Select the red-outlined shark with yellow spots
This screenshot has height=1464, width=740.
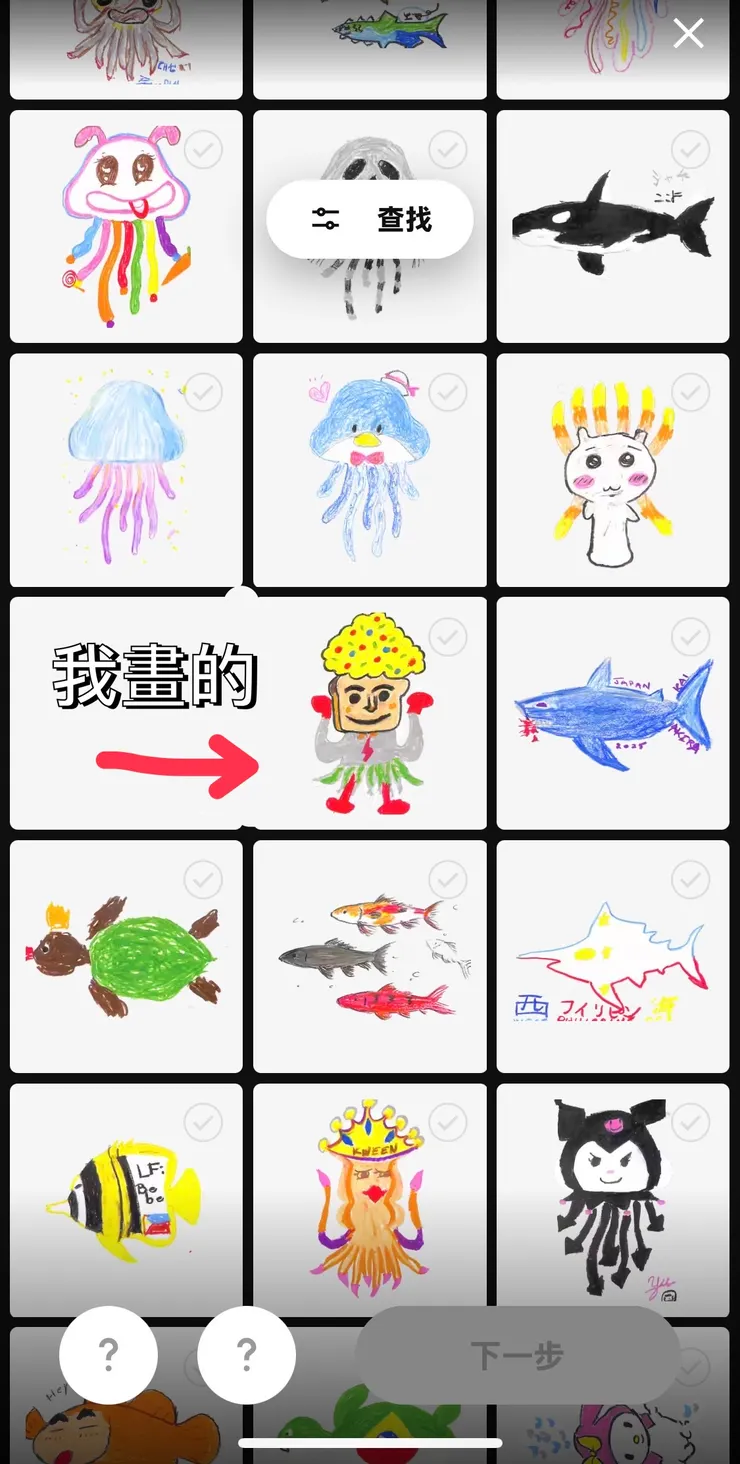click(612, 956)
